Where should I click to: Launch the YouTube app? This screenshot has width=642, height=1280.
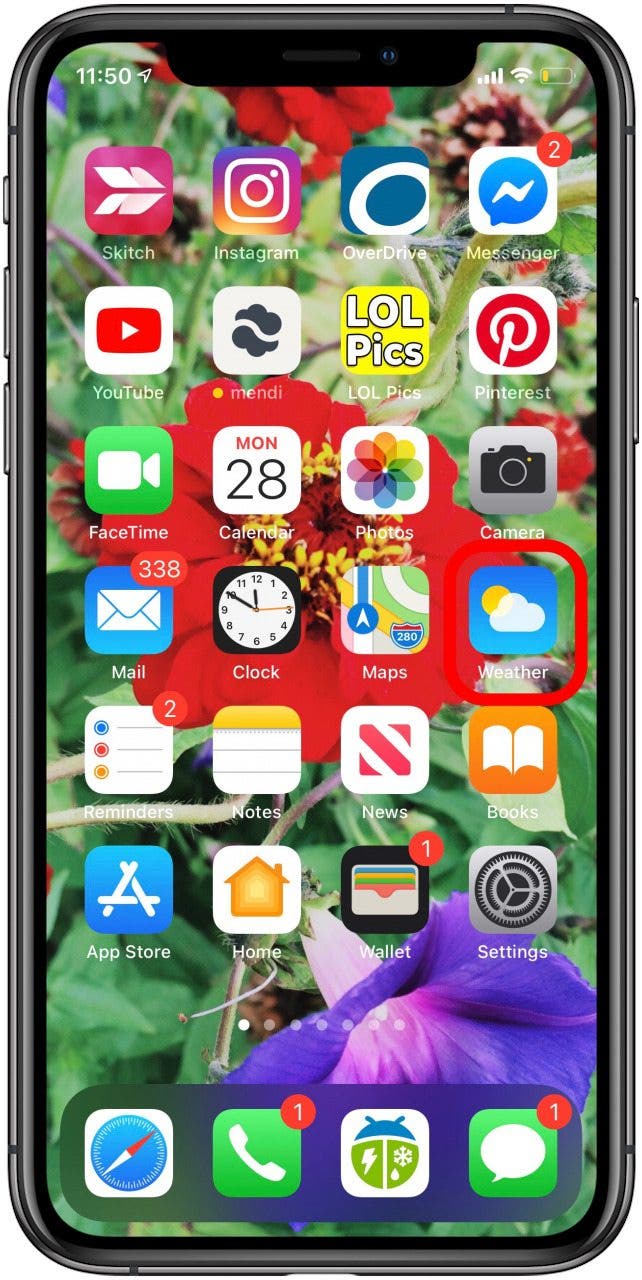(129, 331)
